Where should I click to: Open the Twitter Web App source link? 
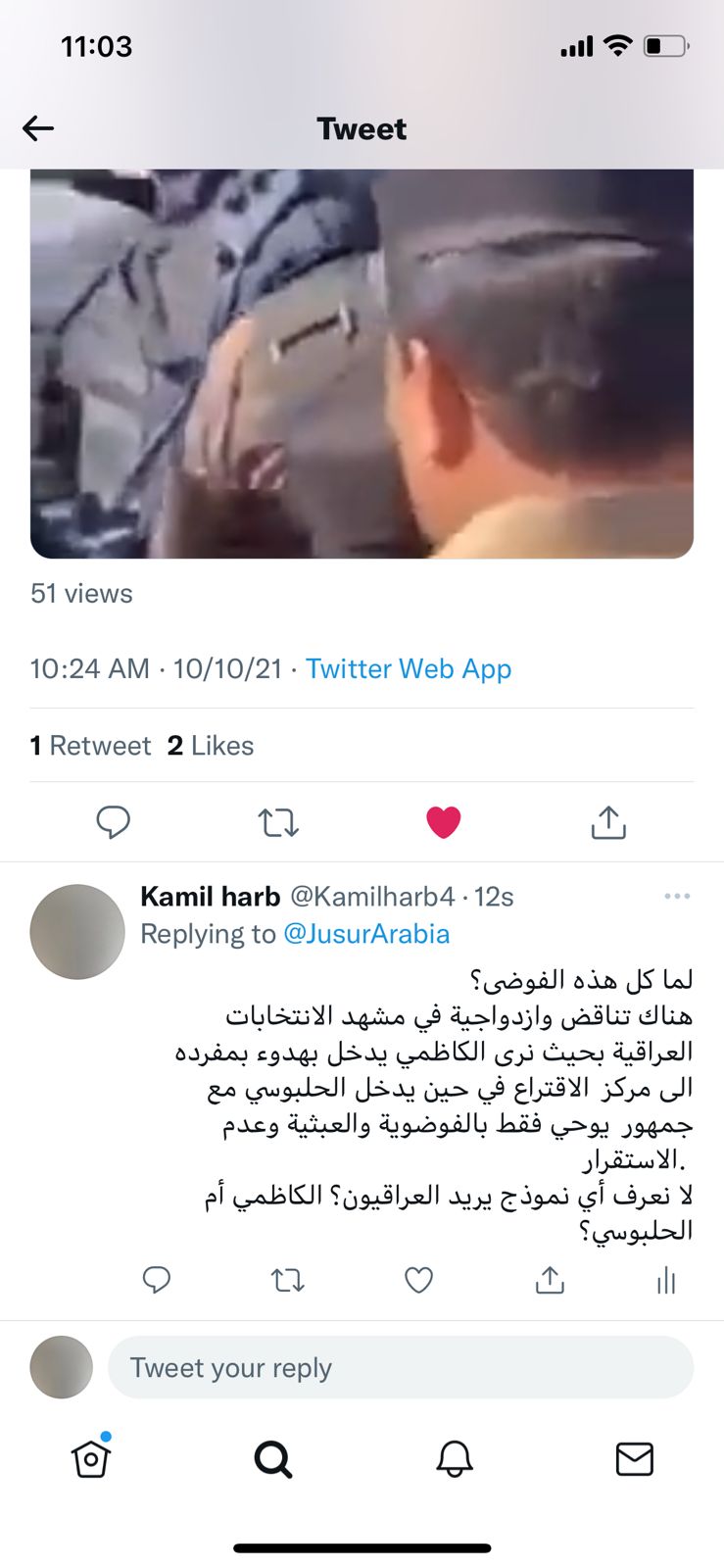pos(409,668)
